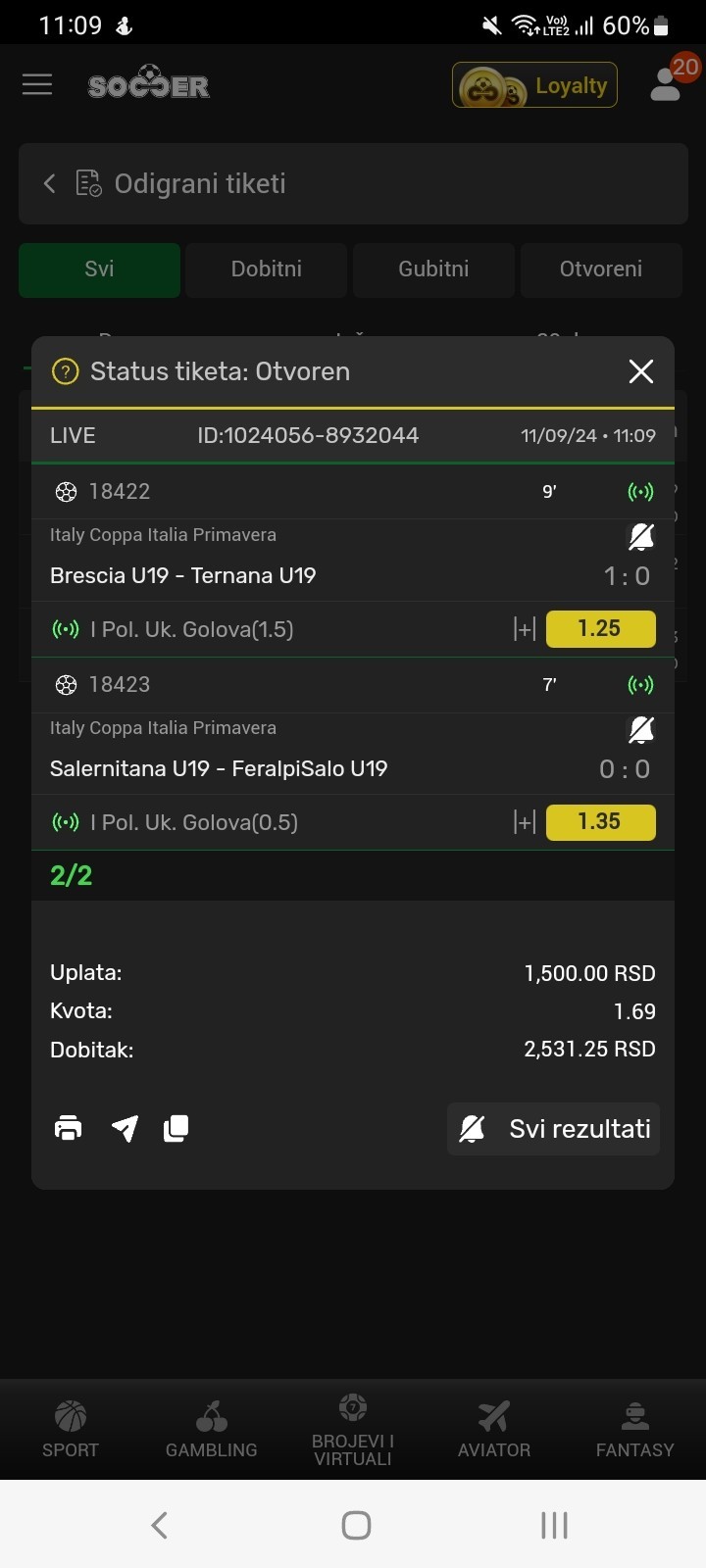Copy the ticket
Viewport: 706px width, 1568px height.
click(x=176, y=1129)
